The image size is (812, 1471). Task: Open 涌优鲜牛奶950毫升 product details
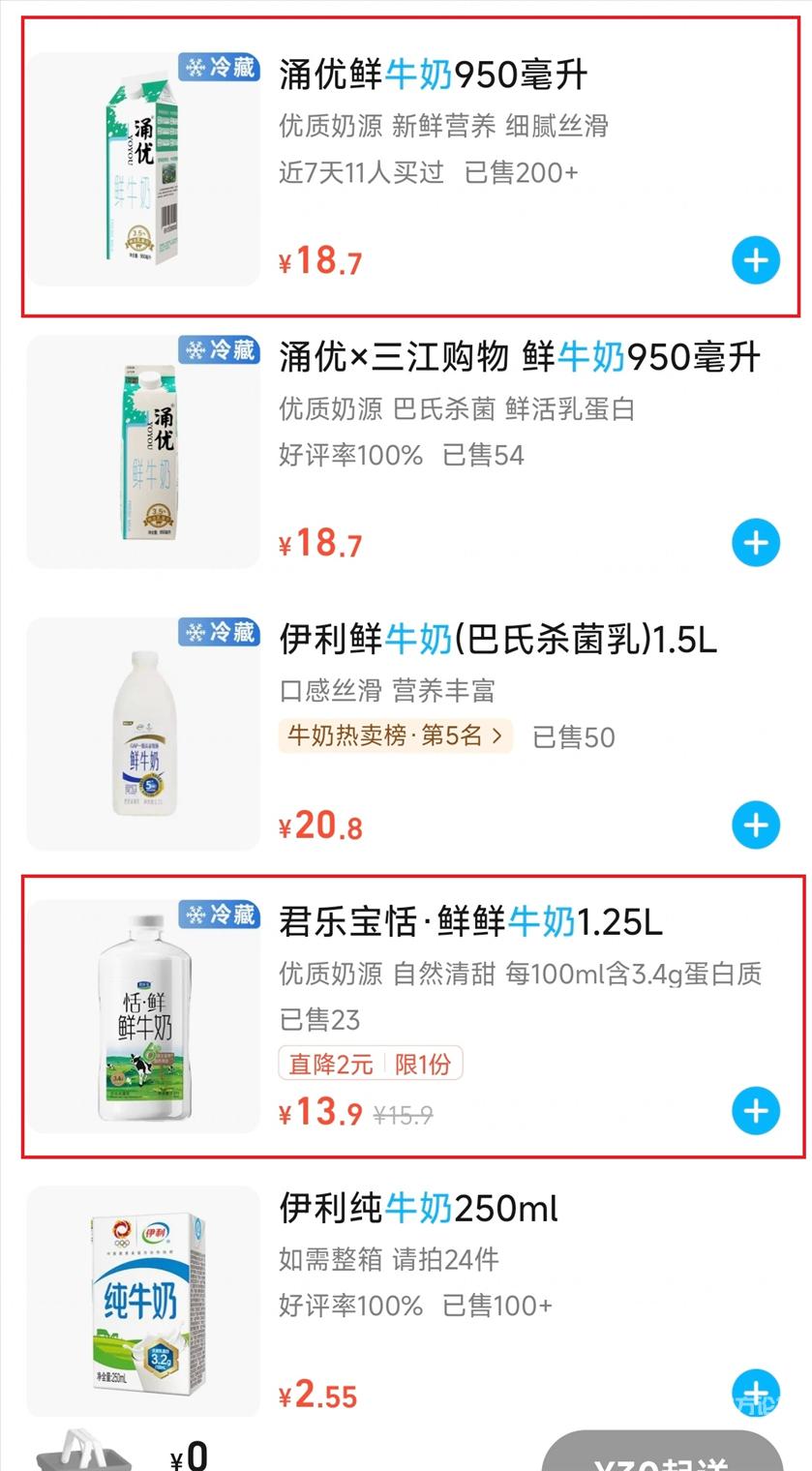[433, 75]
